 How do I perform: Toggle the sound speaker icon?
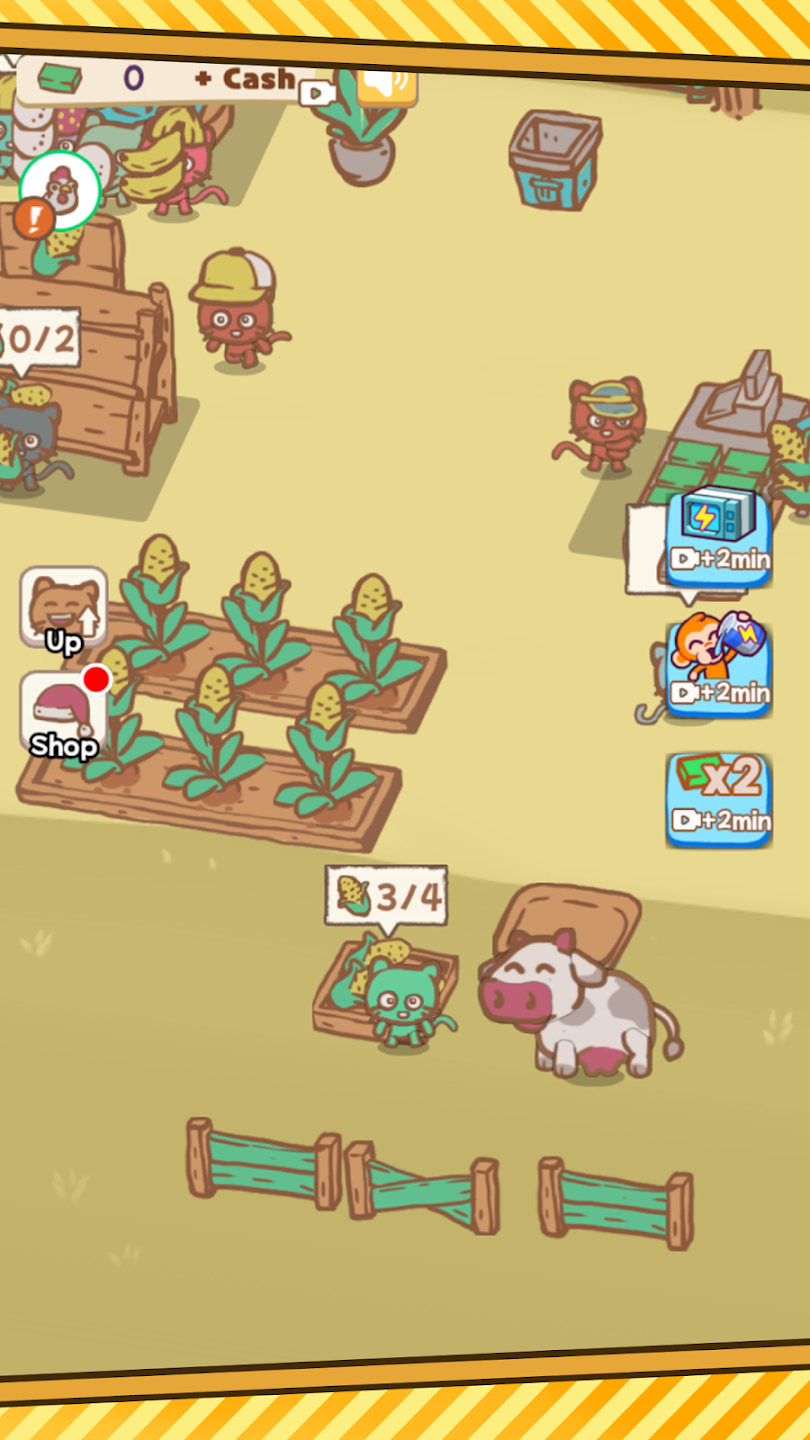[x=386, y=84]
